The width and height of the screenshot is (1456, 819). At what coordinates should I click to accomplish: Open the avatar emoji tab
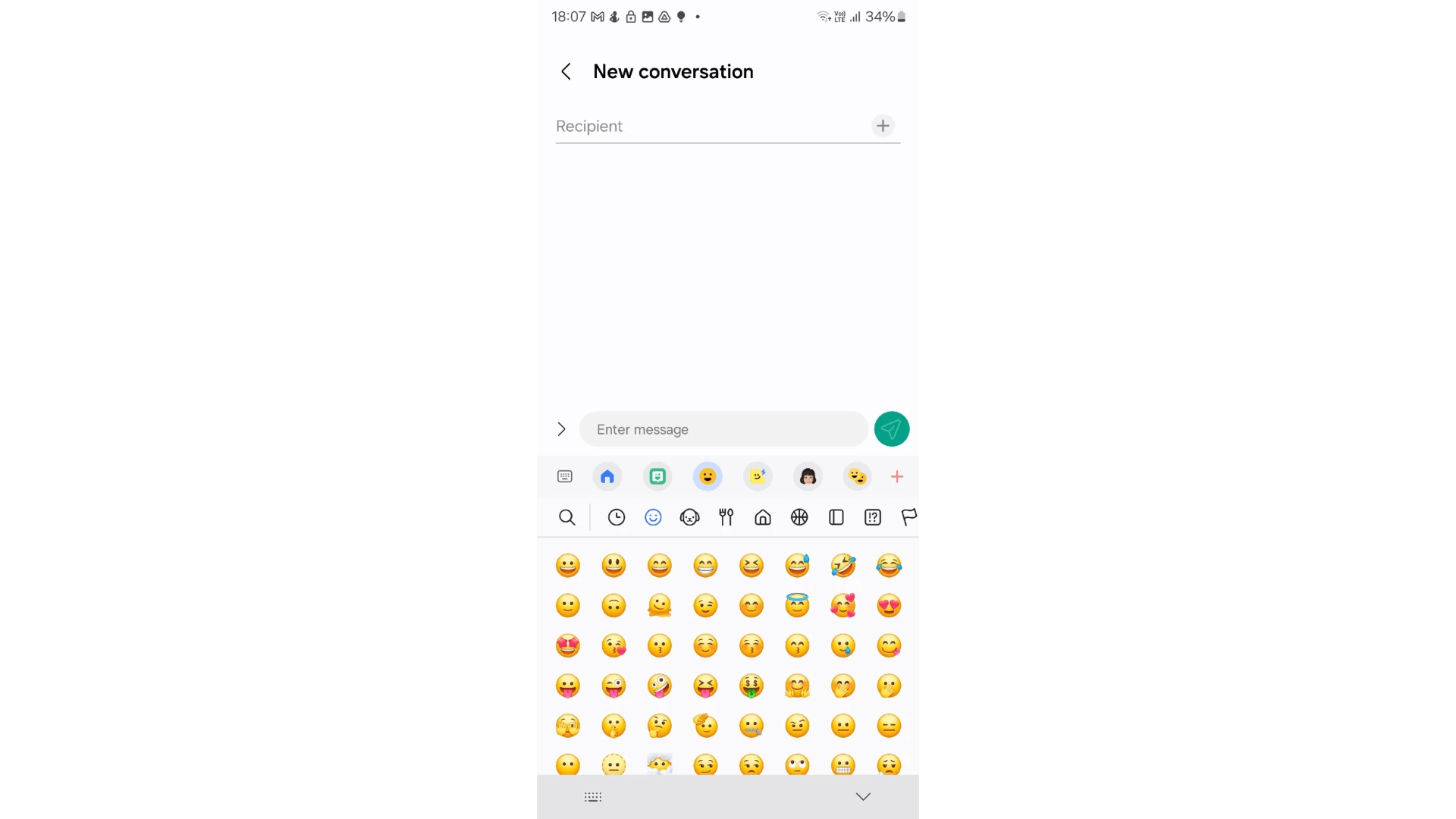coord(808,476)
